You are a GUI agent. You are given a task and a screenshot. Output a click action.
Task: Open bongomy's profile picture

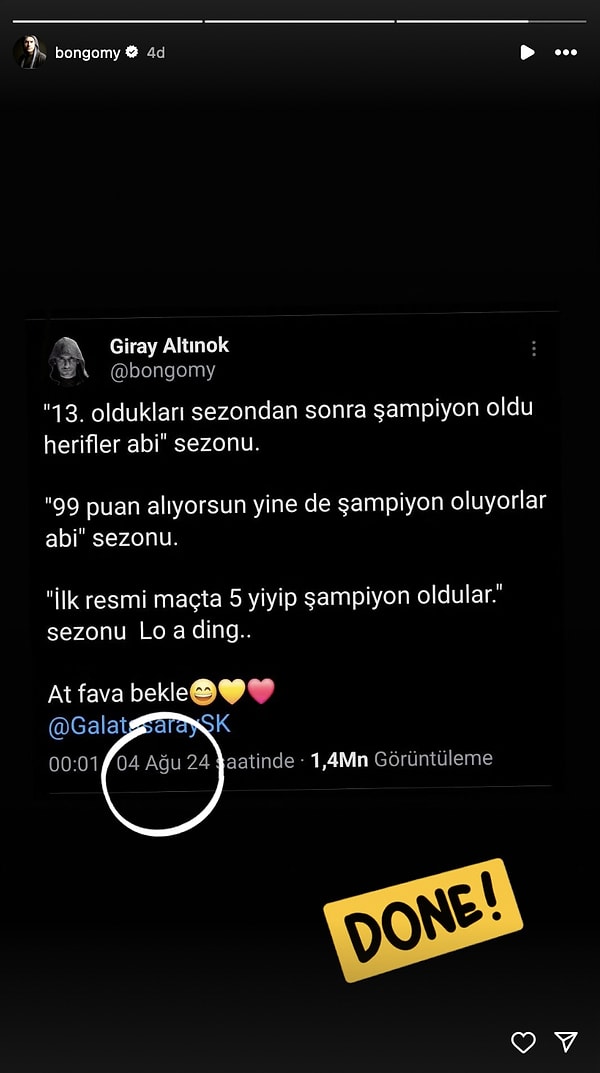29,52
